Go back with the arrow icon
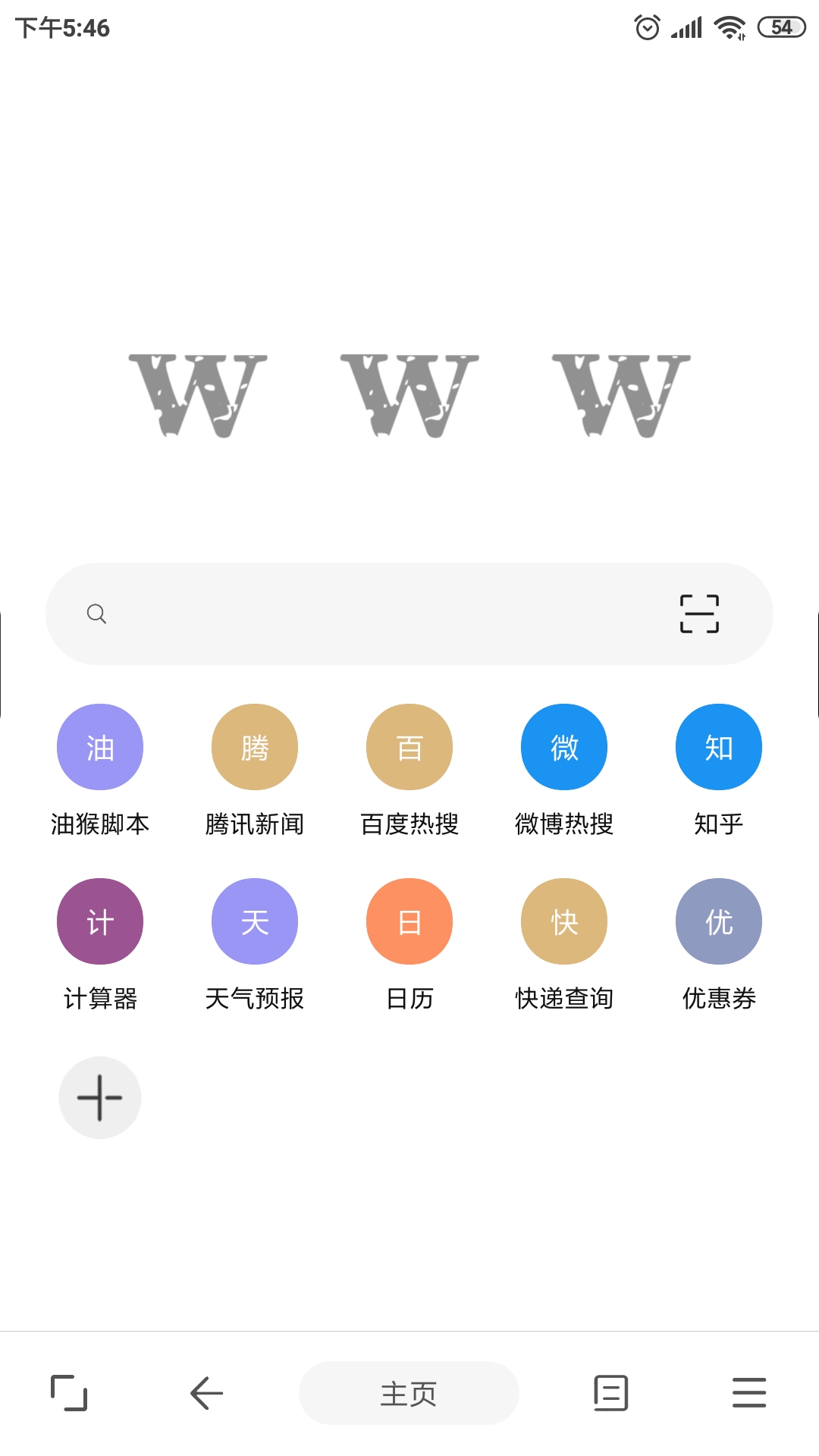Image resolution: width=819 pixels, height=1456 pixels. pos(206,1393)
